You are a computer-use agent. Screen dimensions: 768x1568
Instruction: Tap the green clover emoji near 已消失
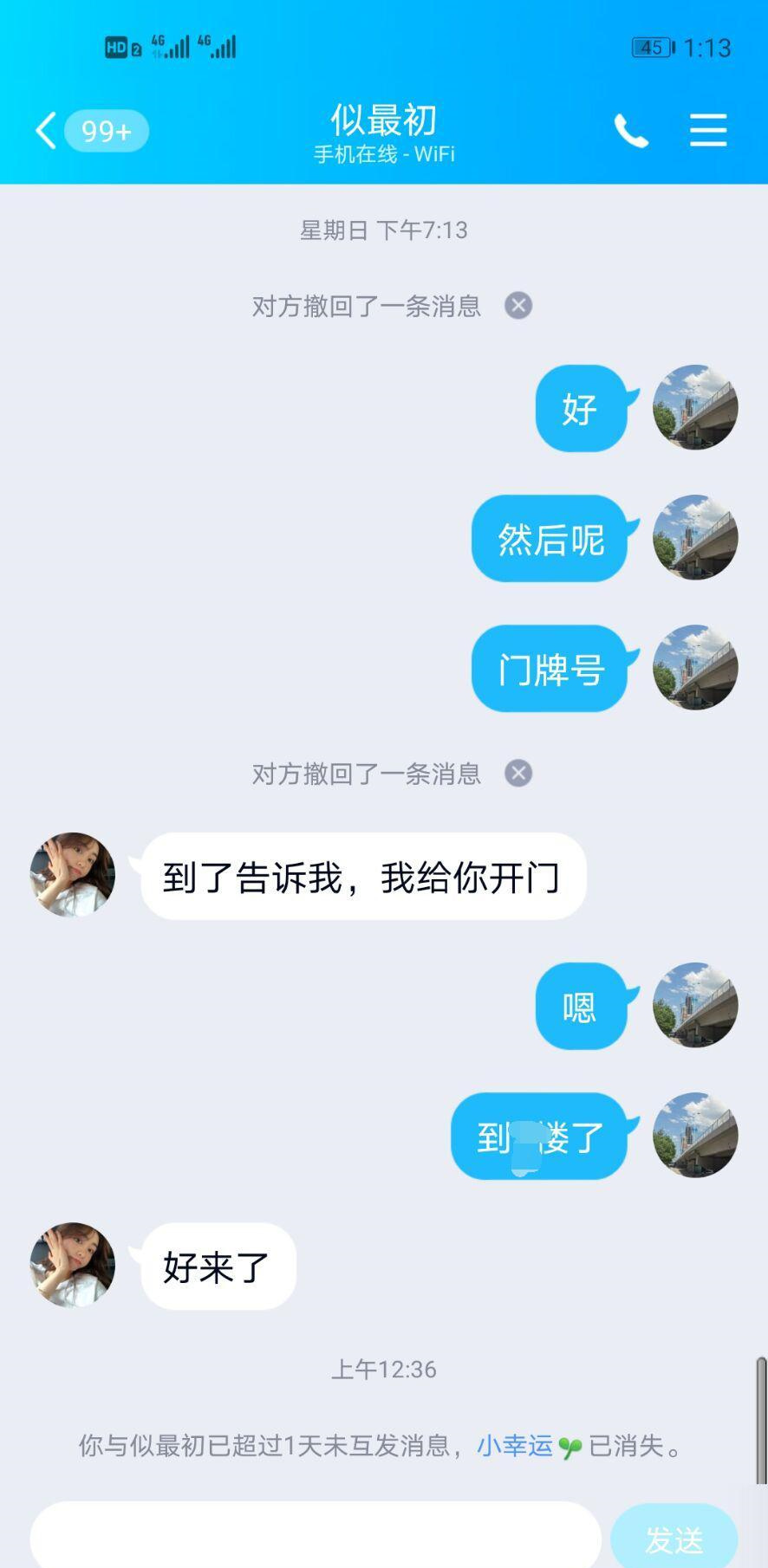click(x=571, y=1445)
